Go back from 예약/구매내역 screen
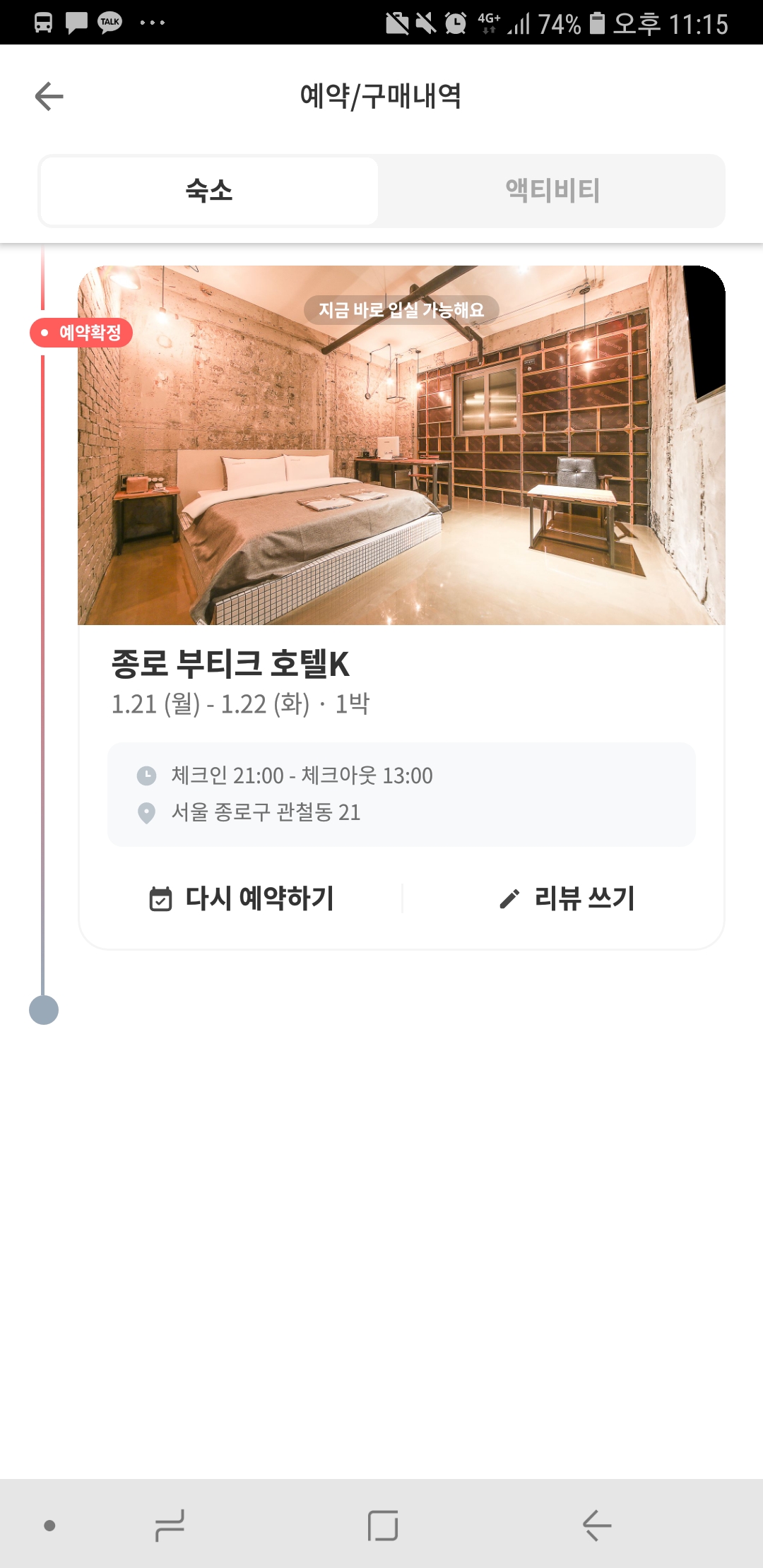The image size is (763, 1568). (x=49, y=96)
